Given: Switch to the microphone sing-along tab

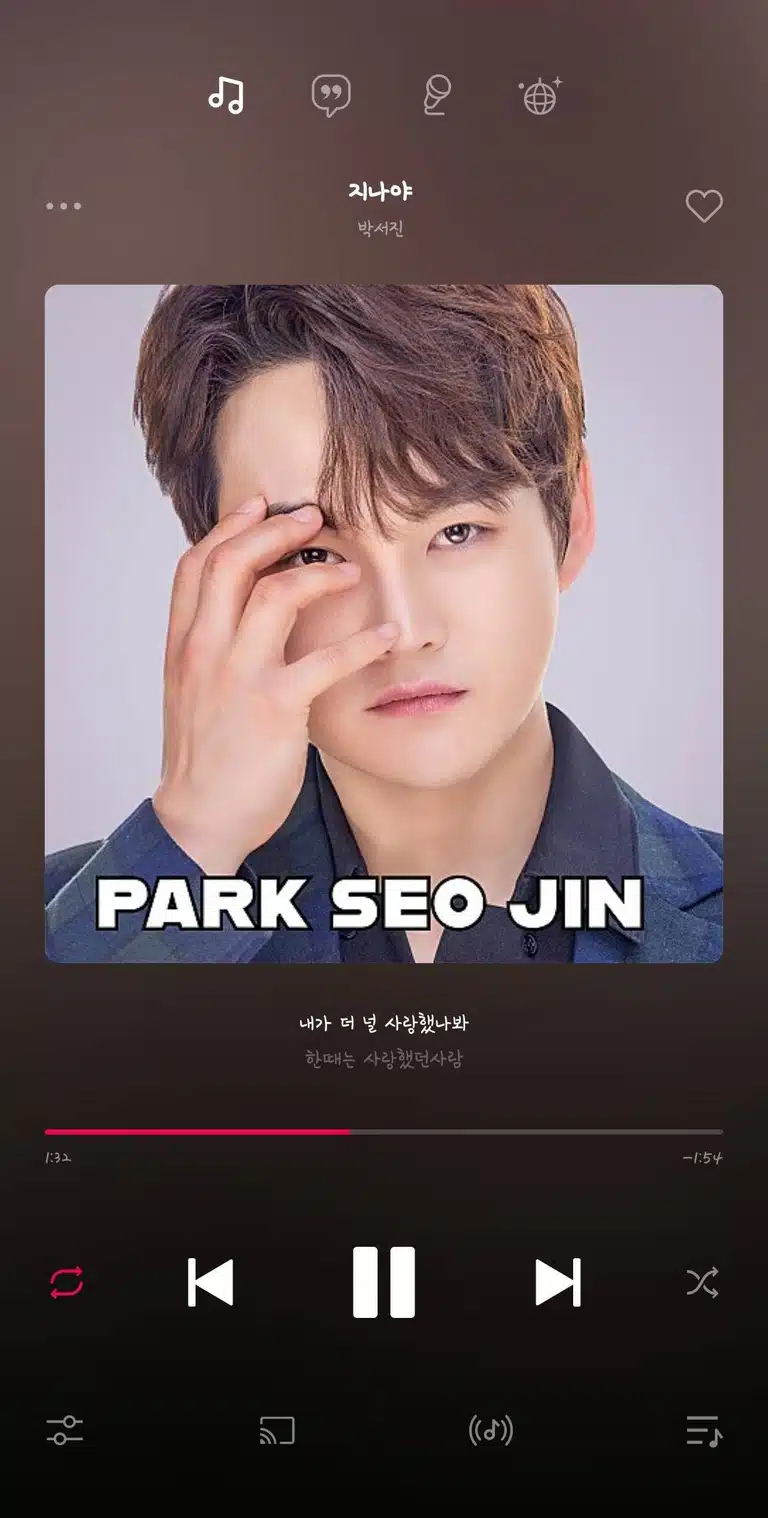Looking at the screenshot, I should [x=436, y=96].
